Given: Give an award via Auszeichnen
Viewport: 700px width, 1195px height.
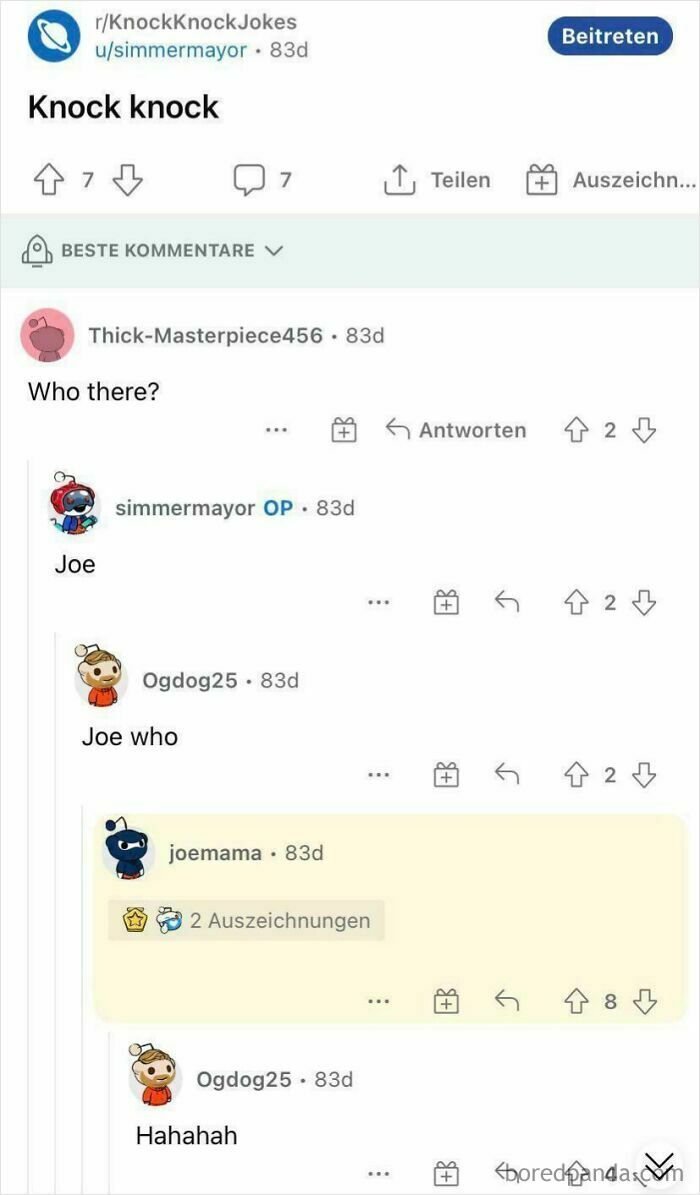Looking at the screenshot, I should (x=610, y=180).
